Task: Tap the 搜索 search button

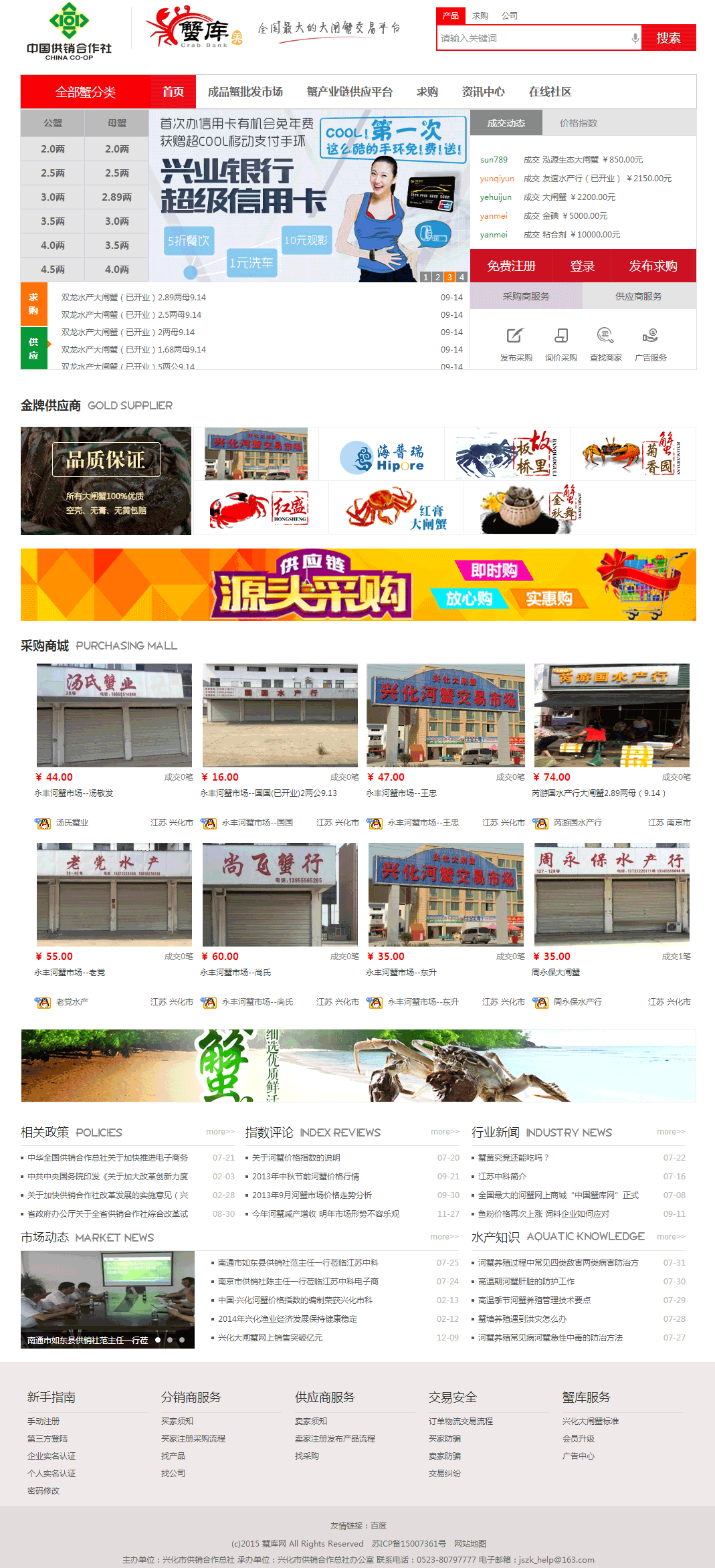Action: [668, 38]
